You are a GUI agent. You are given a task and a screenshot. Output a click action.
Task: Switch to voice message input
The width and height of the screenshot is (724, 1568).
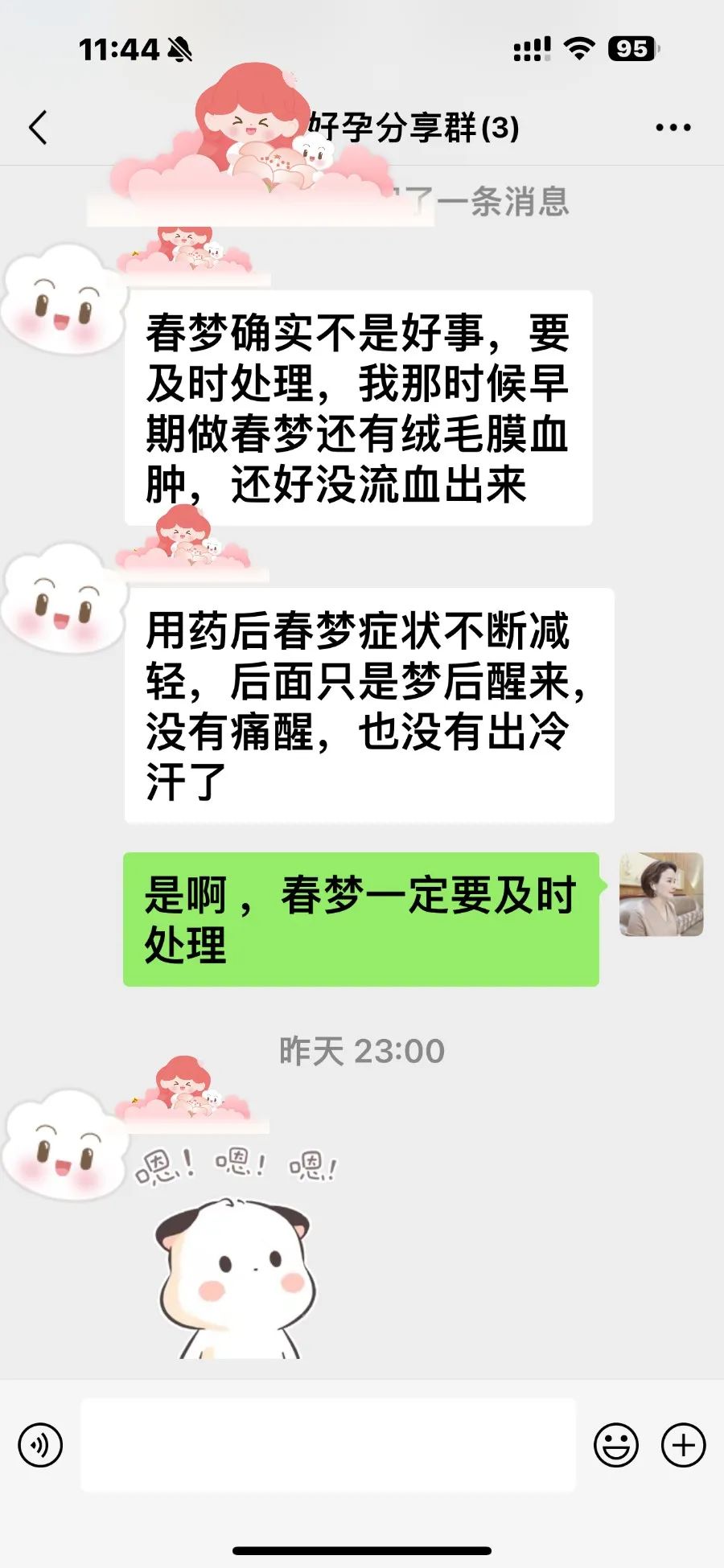point(40,1445)
